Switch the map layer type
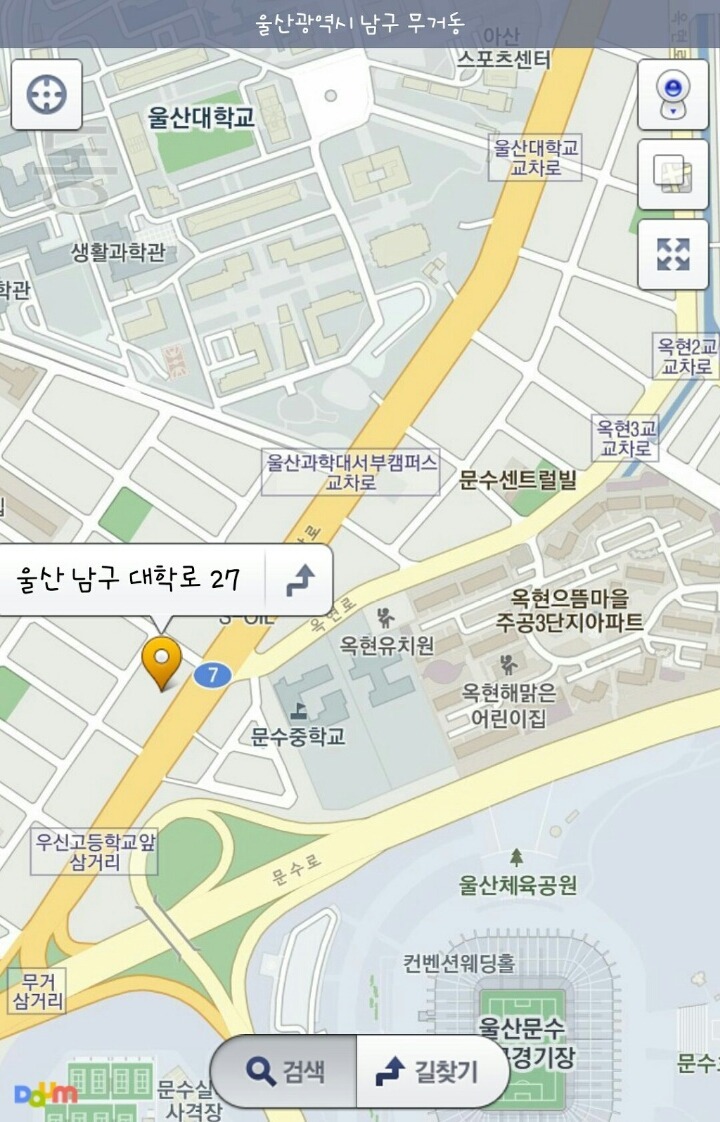 [x=673, y=174]
